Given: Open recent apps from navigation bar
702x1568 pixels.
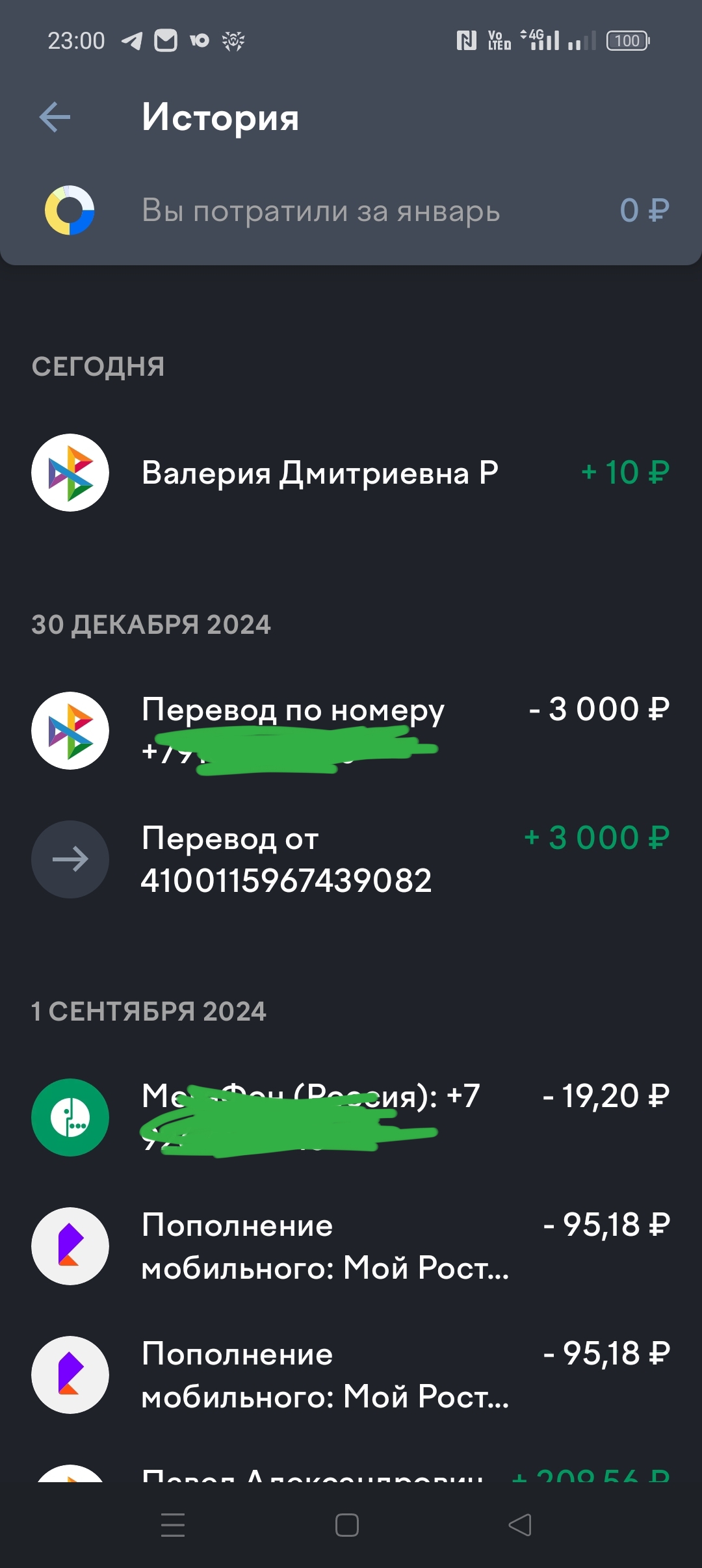Looking at the screenshot, I should 173,1525.
